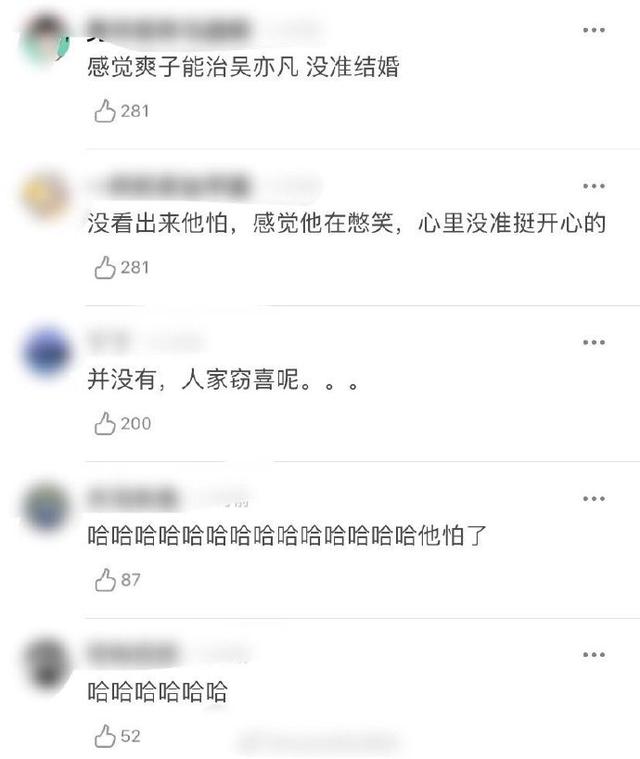Image resolution: width=640 pixels, height=759 pixels.
Task: Like the comment saying 感觉他在憋笑
Action: (x=104, y=267)
